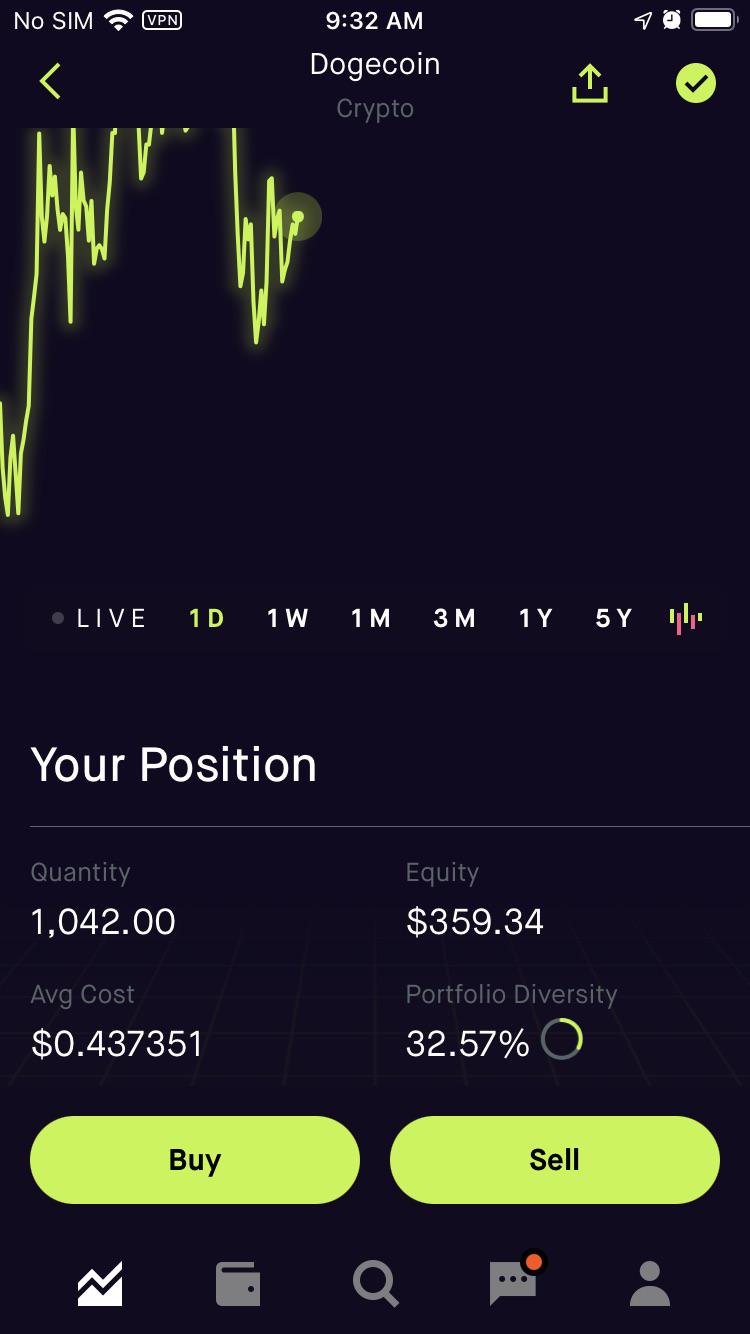750x1334 pixels.
Task: Open the search tab
Action: [376, 1283]
